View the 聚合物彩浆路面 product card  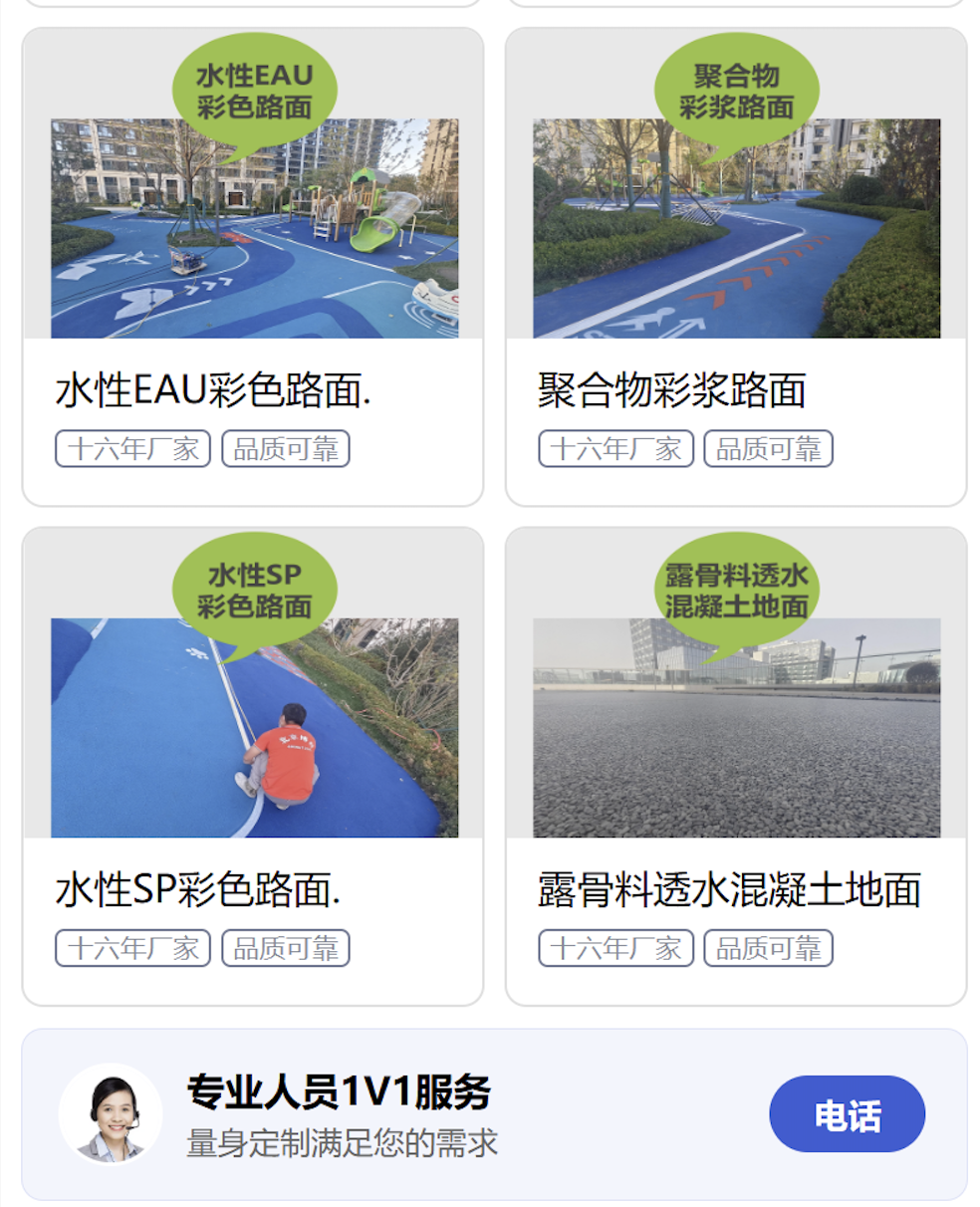pos(736,267)
